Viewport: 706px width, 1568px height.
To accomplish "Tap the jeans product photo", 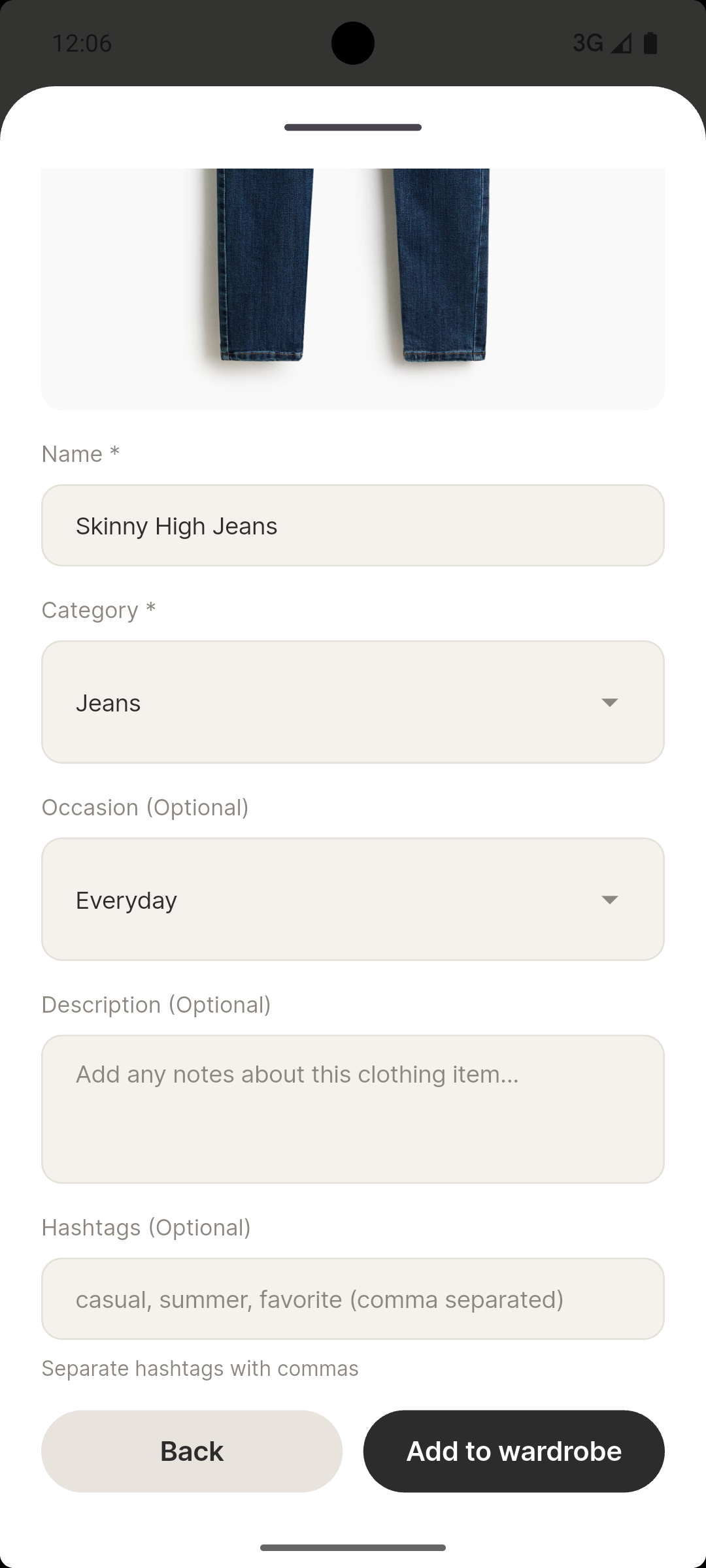I will point(353,281).
